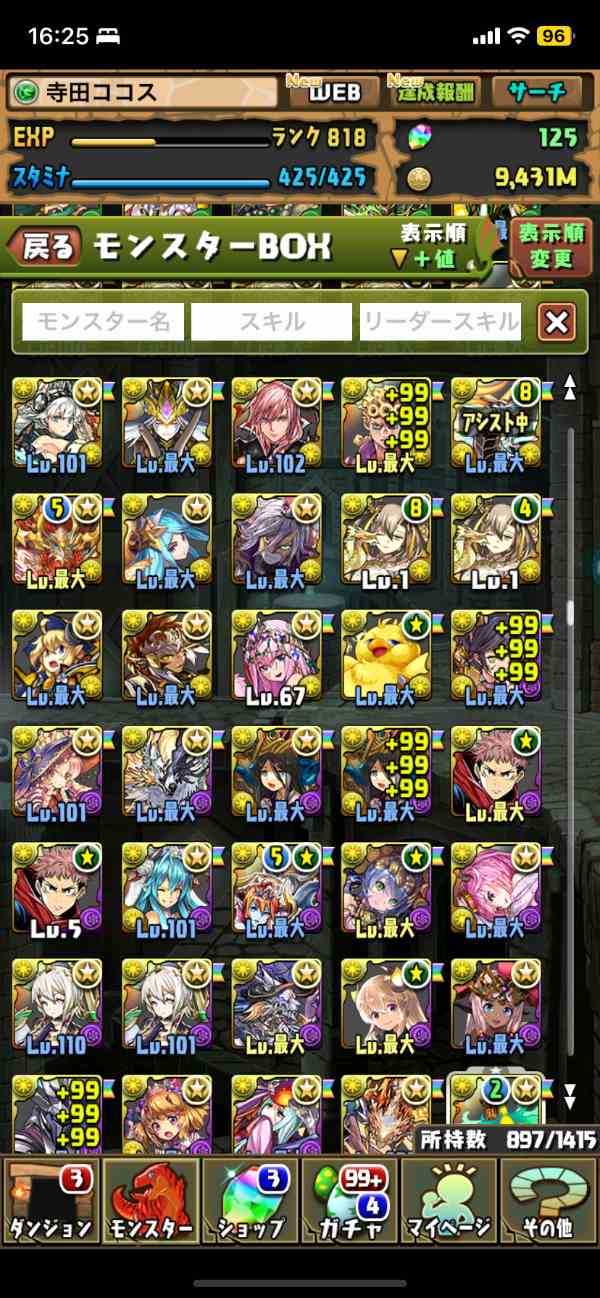600x1298 pixels.
Task: Jump to top with scrollbar up arrows
Action: pos(570,389)
